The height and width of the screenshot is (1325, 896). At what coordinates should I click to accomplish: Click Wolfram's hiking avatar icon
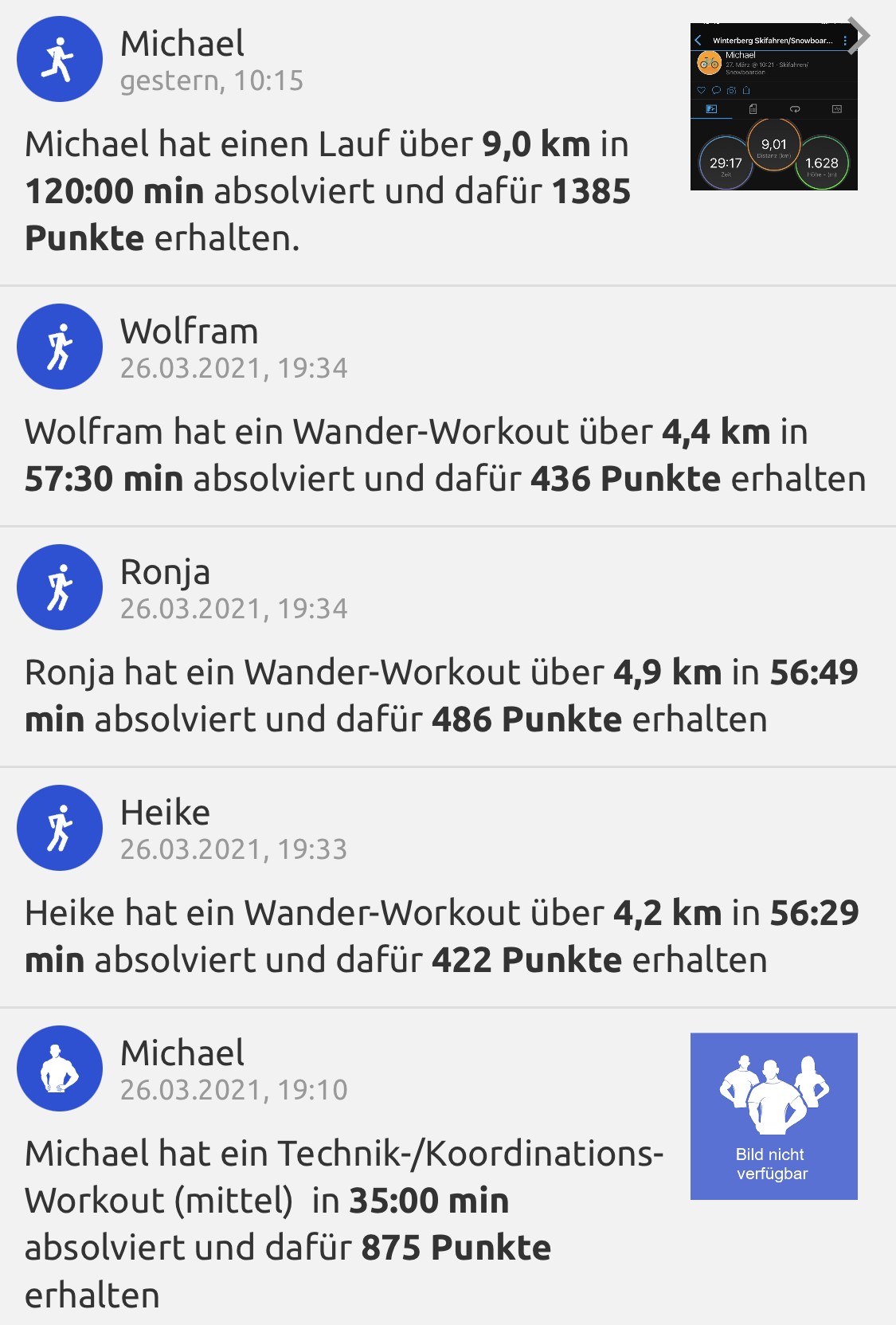[57, 347]
